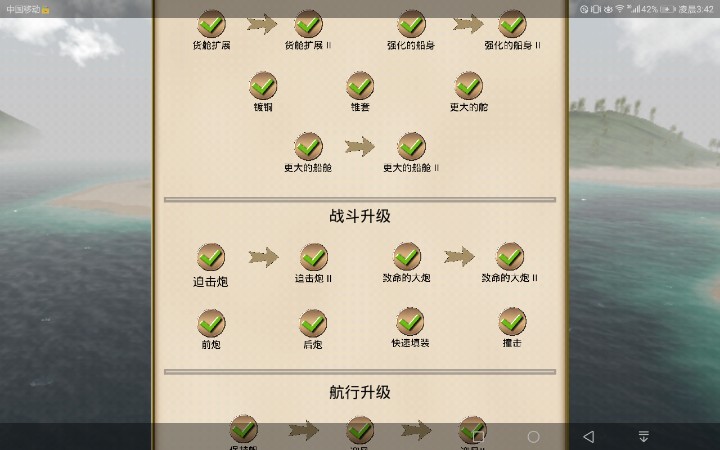The width and height of the screenshot is (720, 450).
Task: Select the 镀铜 upgrade
Action: click(263, 86)
